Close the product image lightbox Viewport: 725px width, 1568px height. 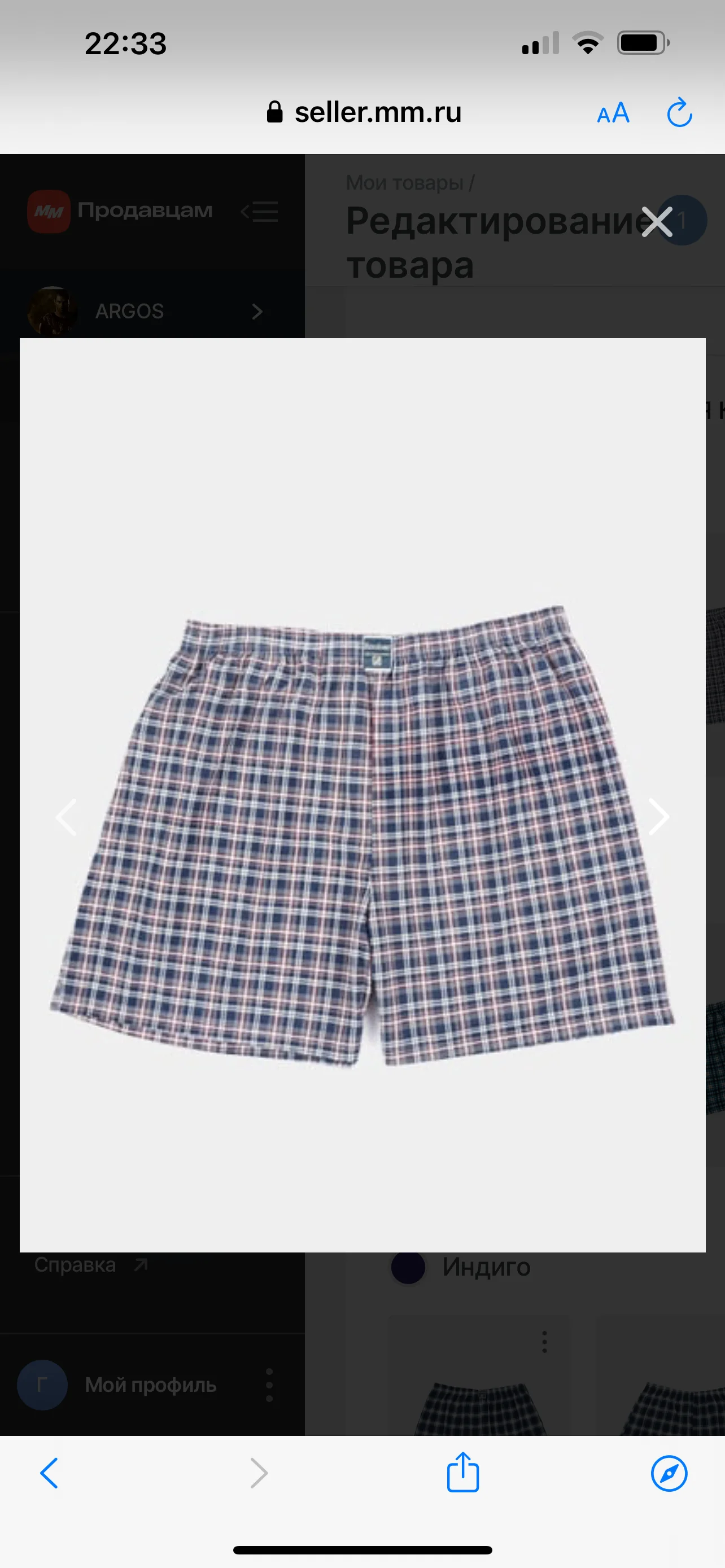657,222
